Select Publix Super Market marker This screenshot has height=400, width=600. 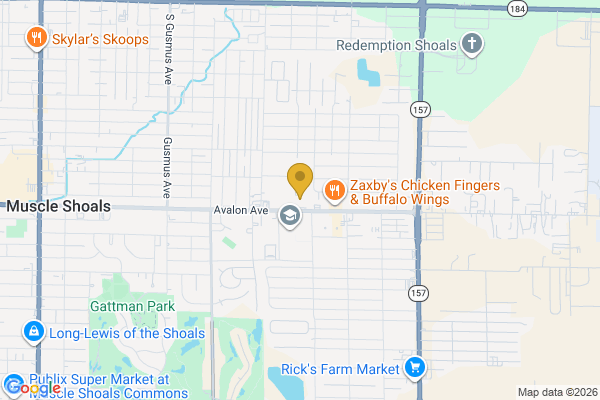16,384
